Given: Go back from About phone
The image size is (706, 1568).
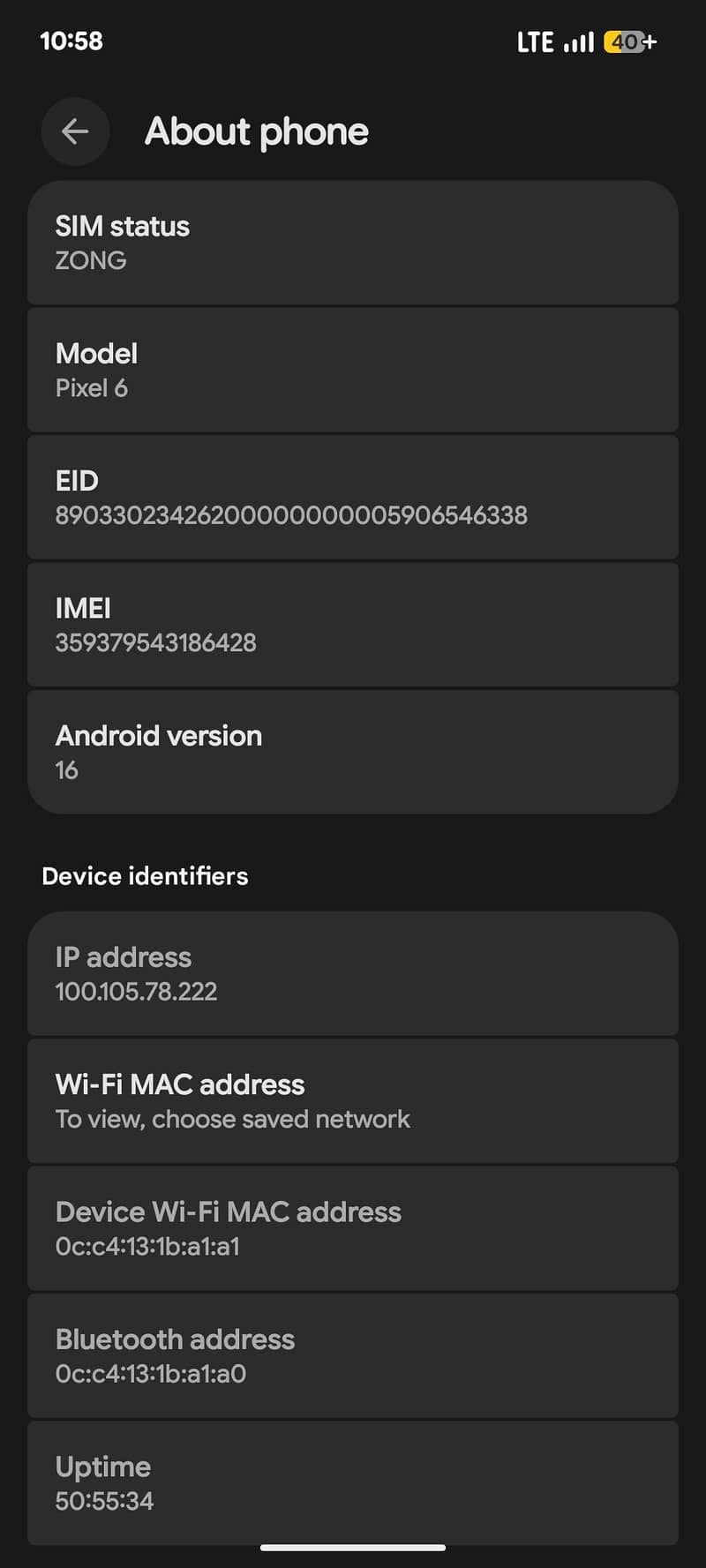Looking at the screenshot, I should pos(75,131).
